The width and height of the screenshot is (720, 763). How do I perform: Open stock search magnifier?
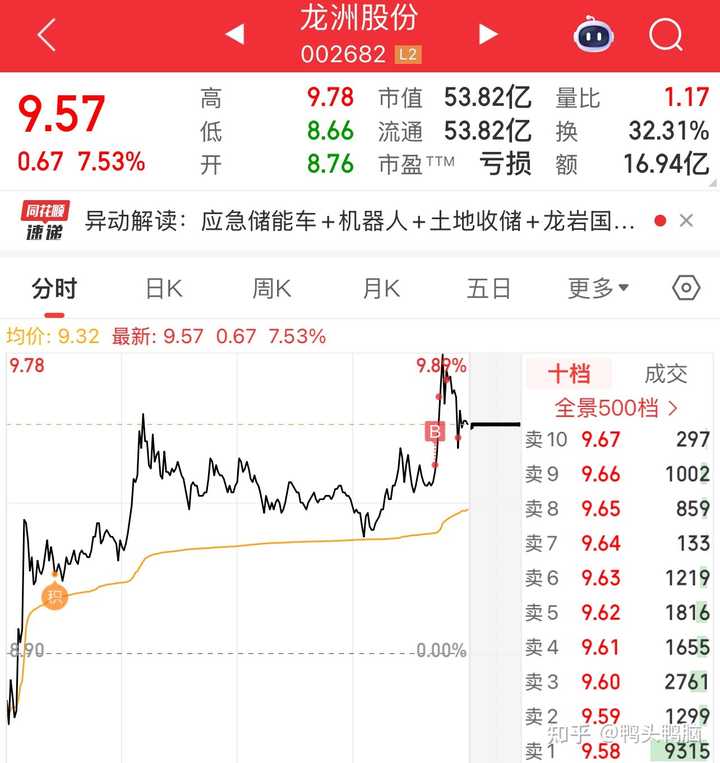pyautogui.click(x=665, y=35)
